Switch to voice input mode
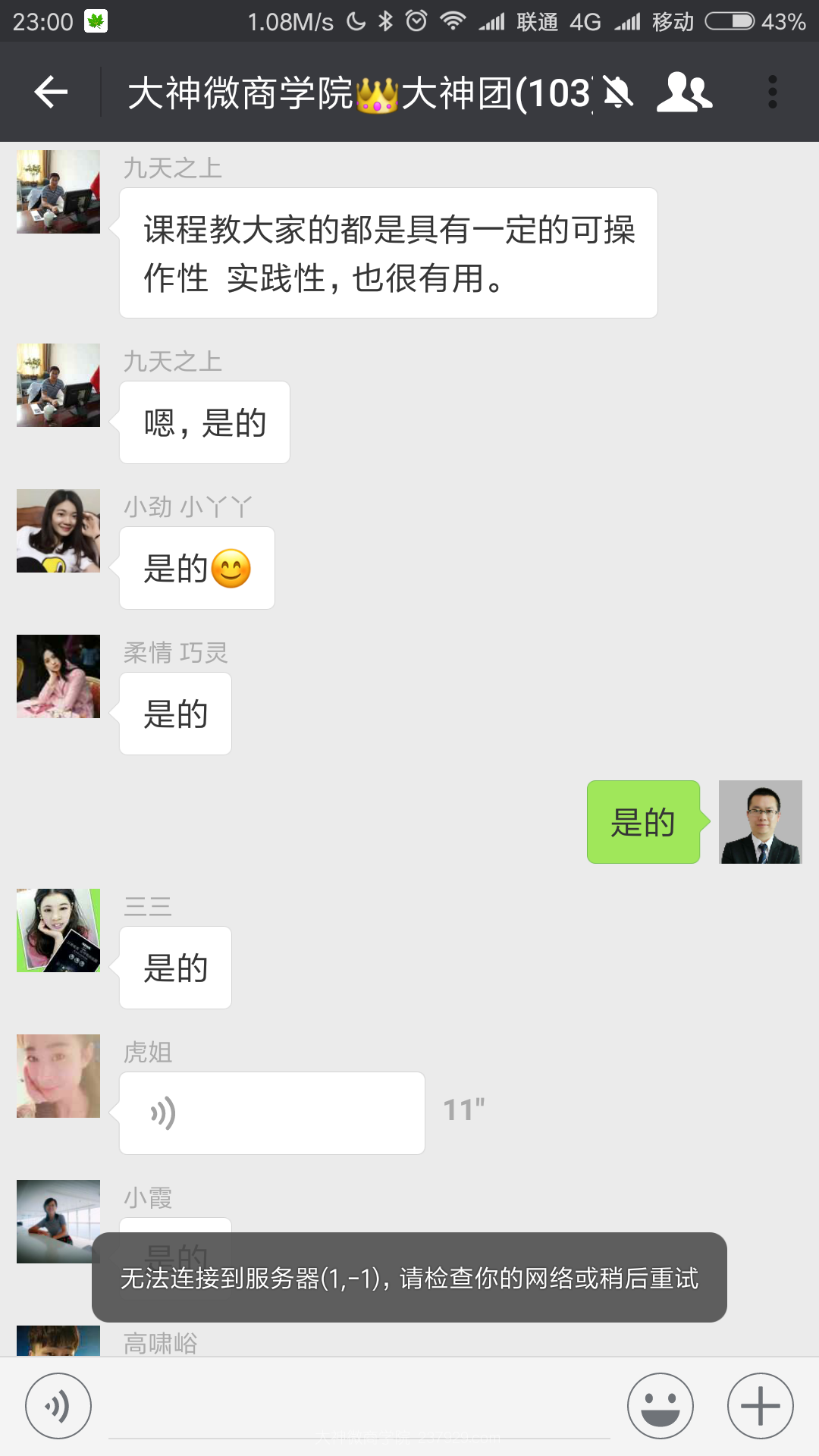This screenshot has height=1456, width=819. (x=58, y=1406)
